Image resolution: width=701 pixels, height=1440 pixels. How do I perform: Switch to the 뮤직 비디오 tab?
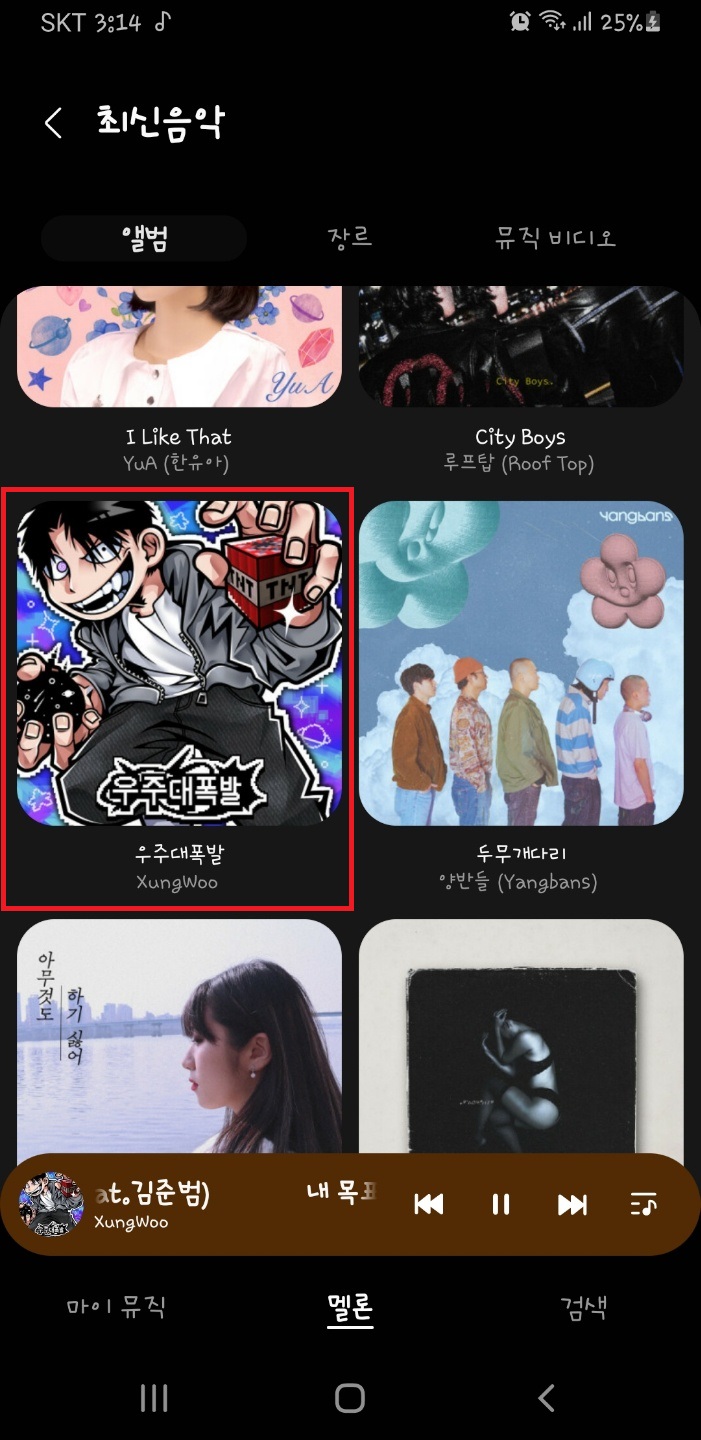(x=555, y=238)
